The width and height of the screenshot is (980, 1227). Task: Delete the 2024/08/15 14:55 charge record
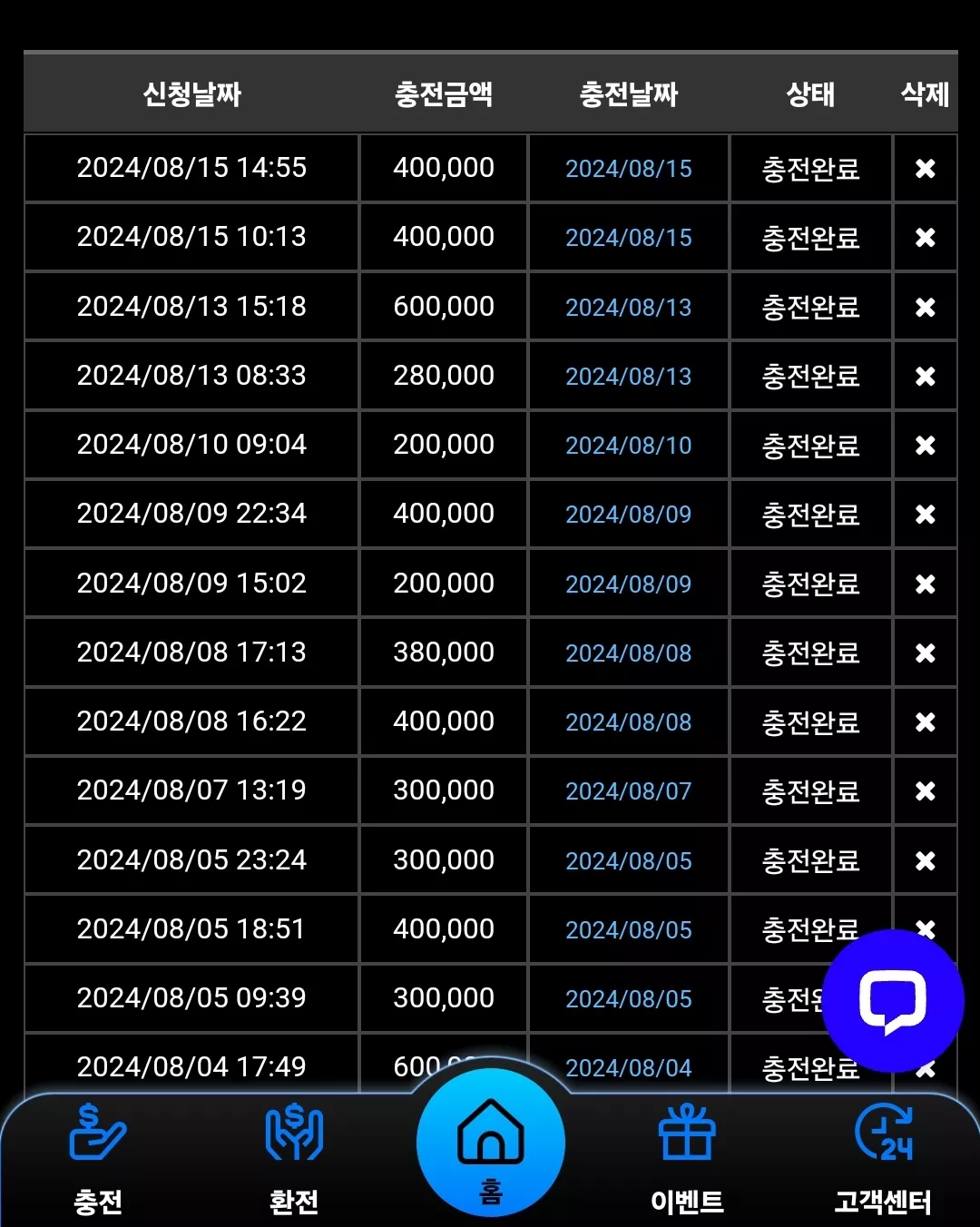(925, 169)
